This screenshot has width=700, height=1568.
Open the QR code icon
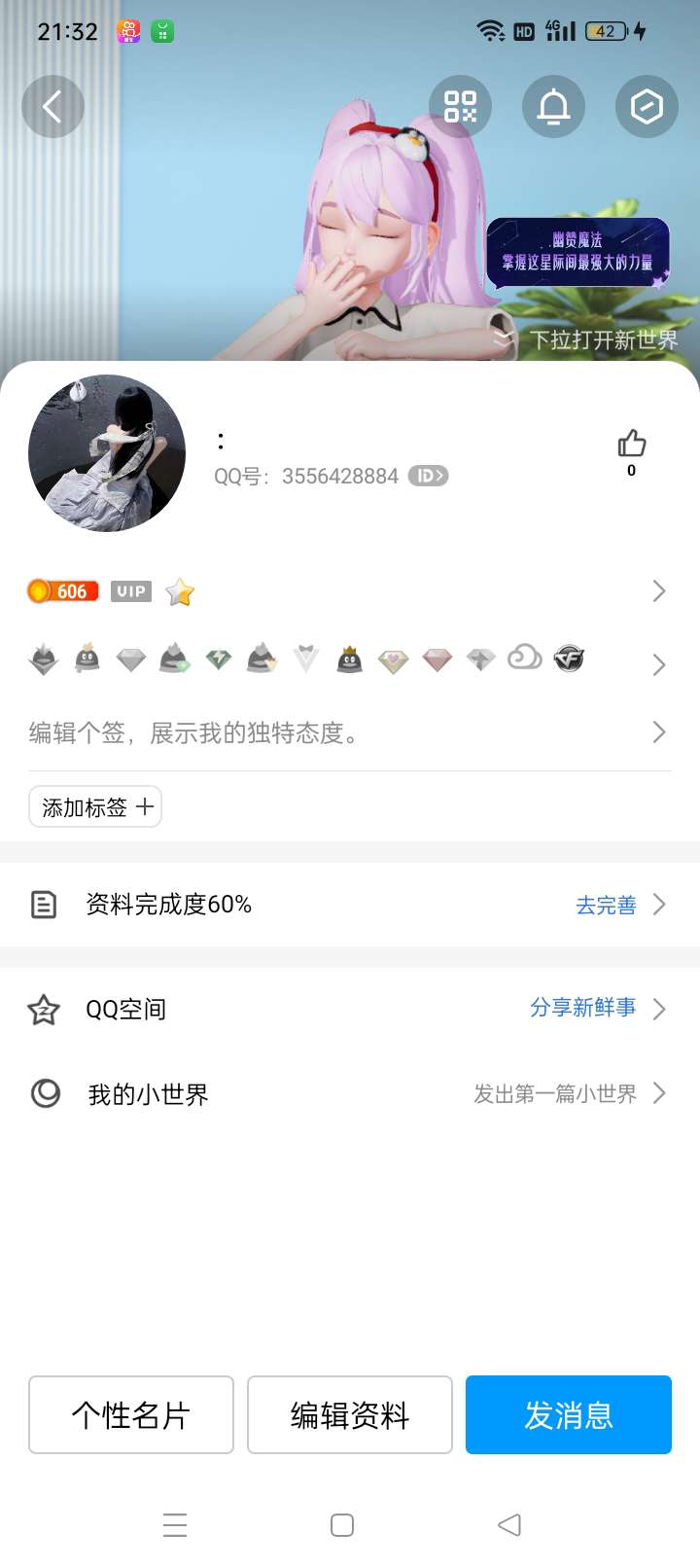(x=460, y=106)
